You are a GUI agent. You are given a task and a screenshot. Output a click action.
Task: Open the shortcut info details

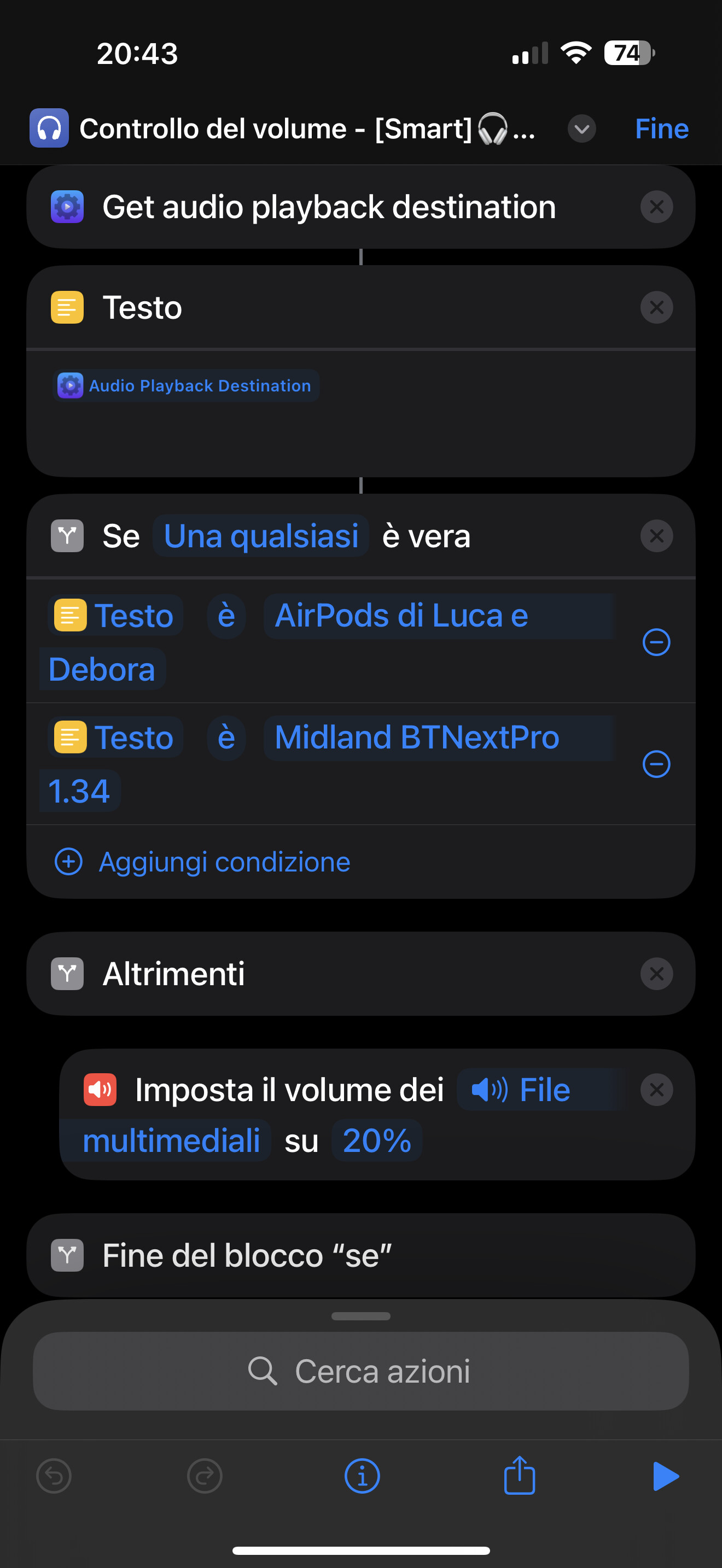click(x=362, y=1476)
